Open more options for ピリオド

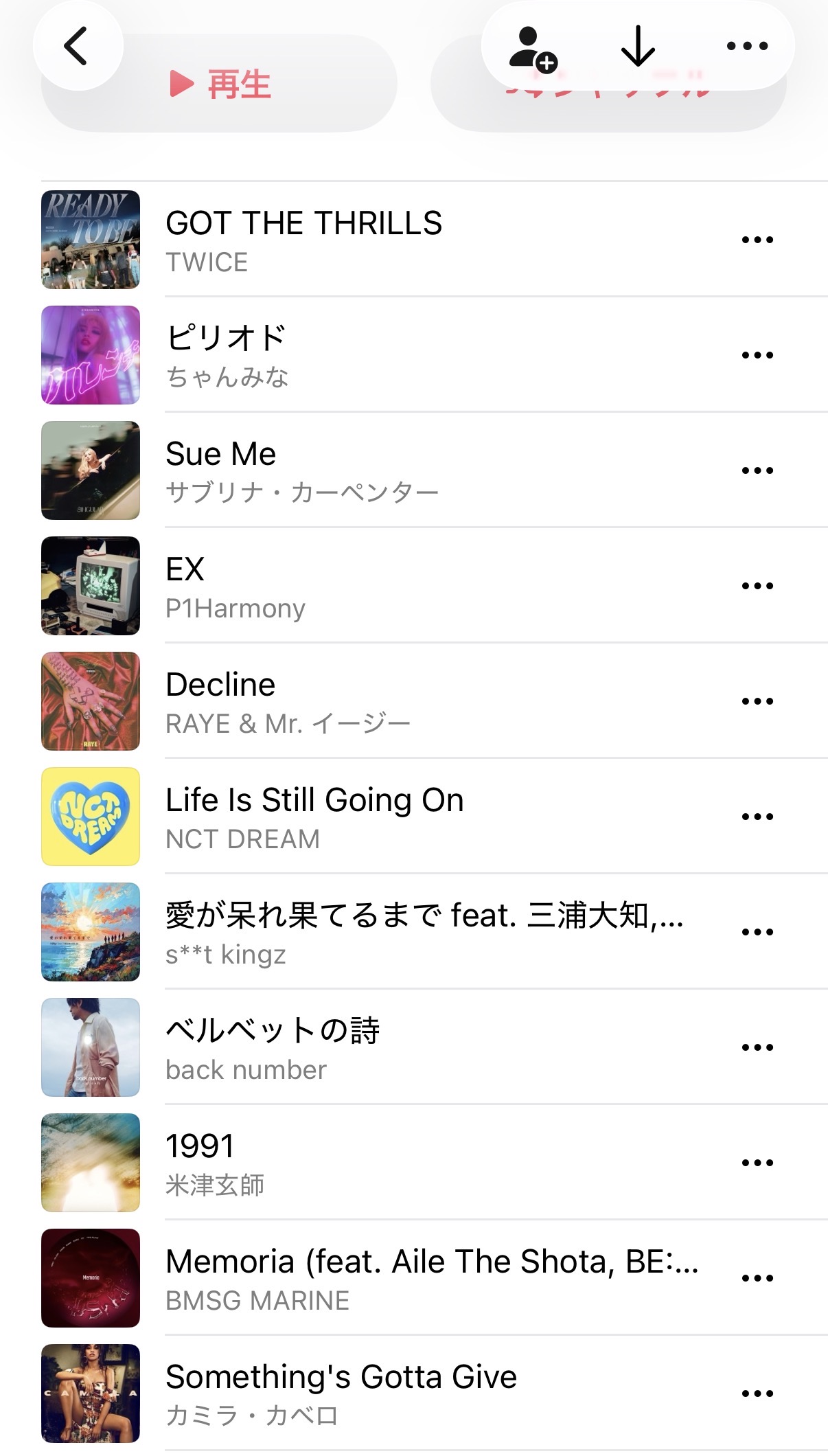[x=757, y=355]
